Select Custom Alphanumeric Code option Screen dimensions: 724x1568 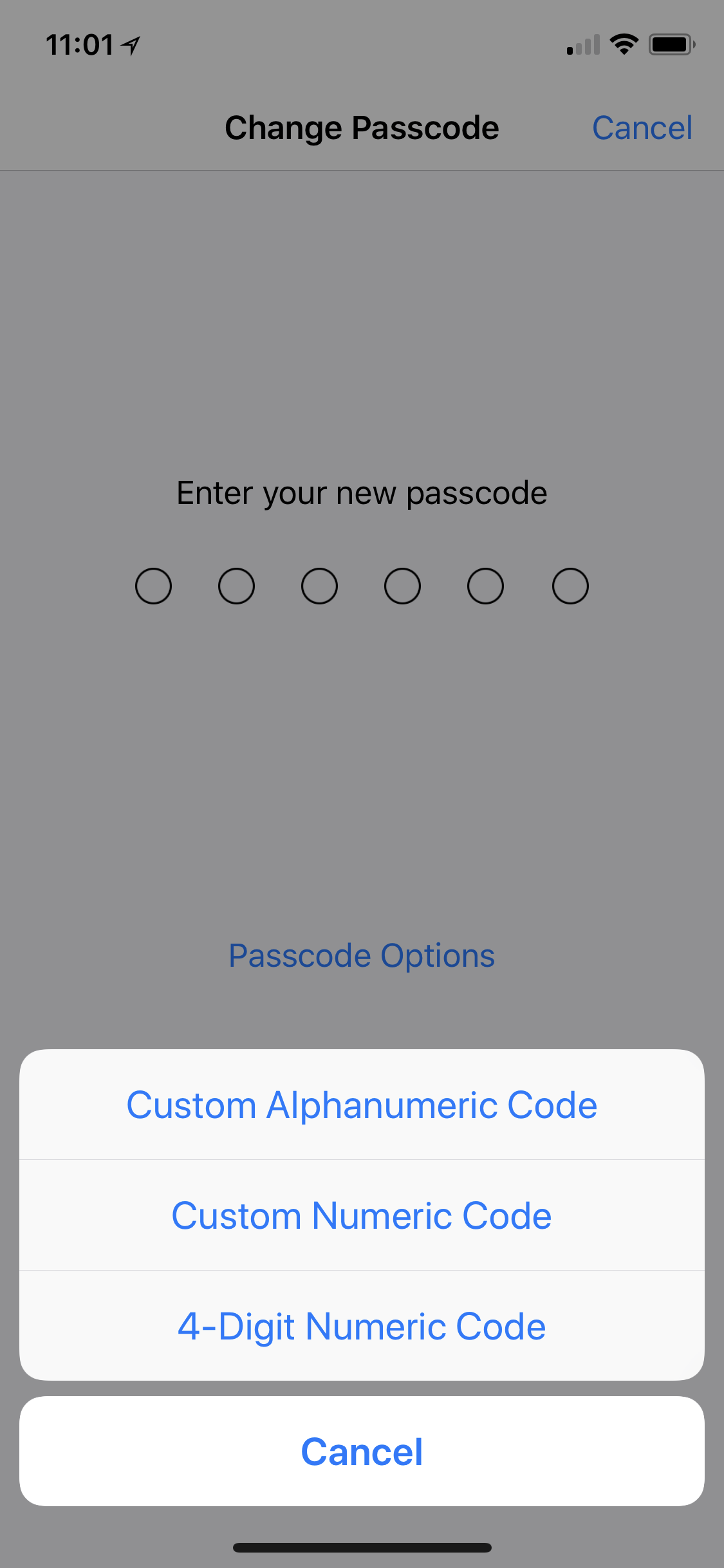point(362,1105)
